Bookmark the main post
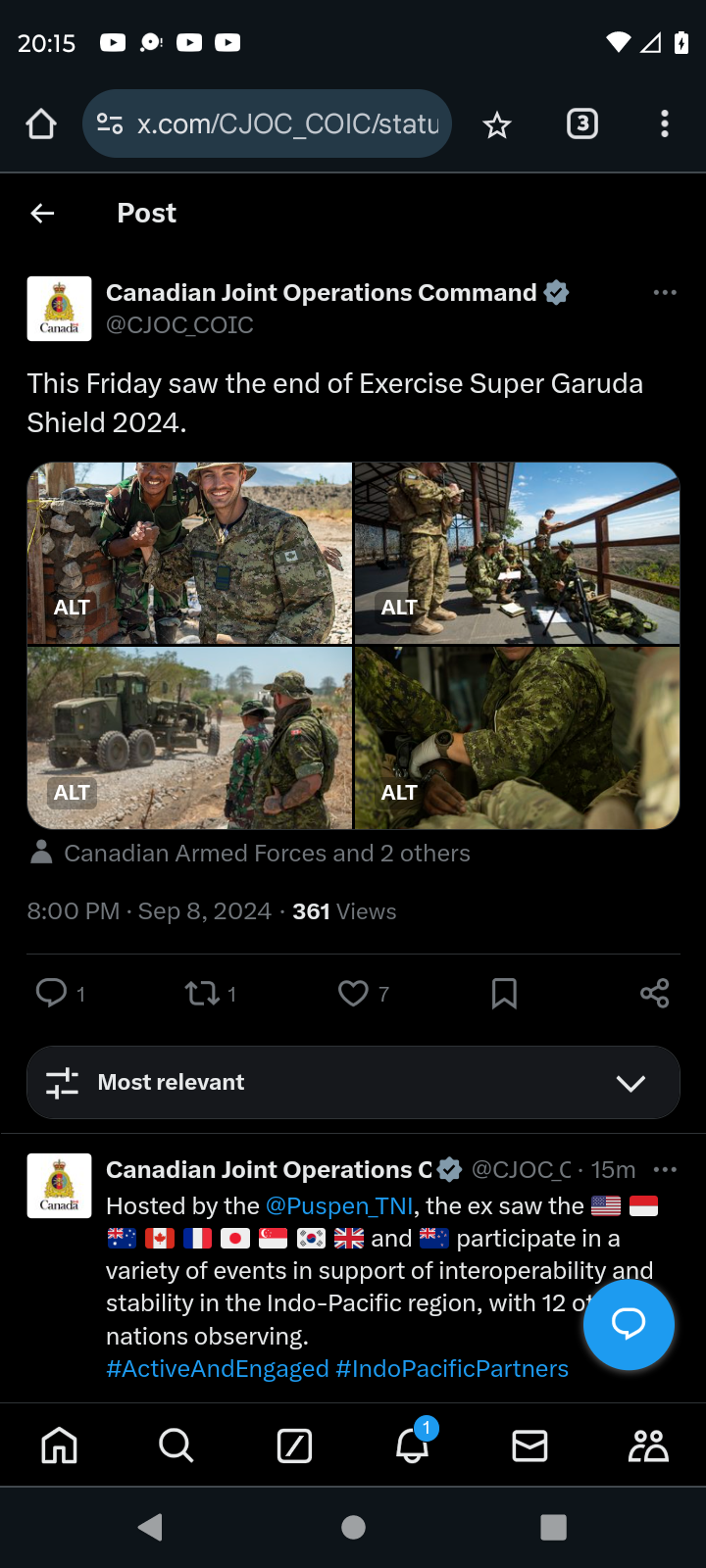Screen dimensions: 706x1568 click(504, 994)
